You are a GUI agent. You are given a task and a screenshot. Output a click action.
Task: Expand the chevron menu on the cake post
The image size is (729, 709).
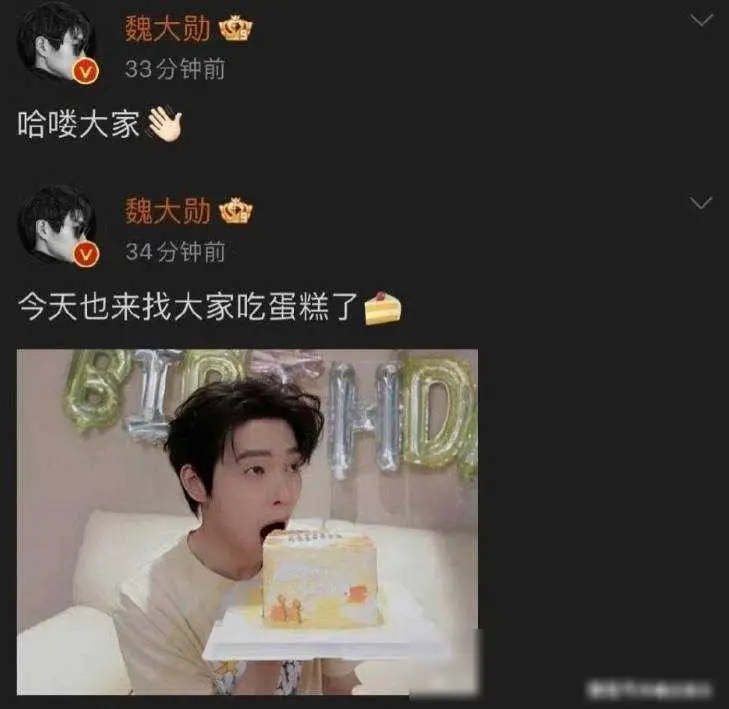(702, 203)
